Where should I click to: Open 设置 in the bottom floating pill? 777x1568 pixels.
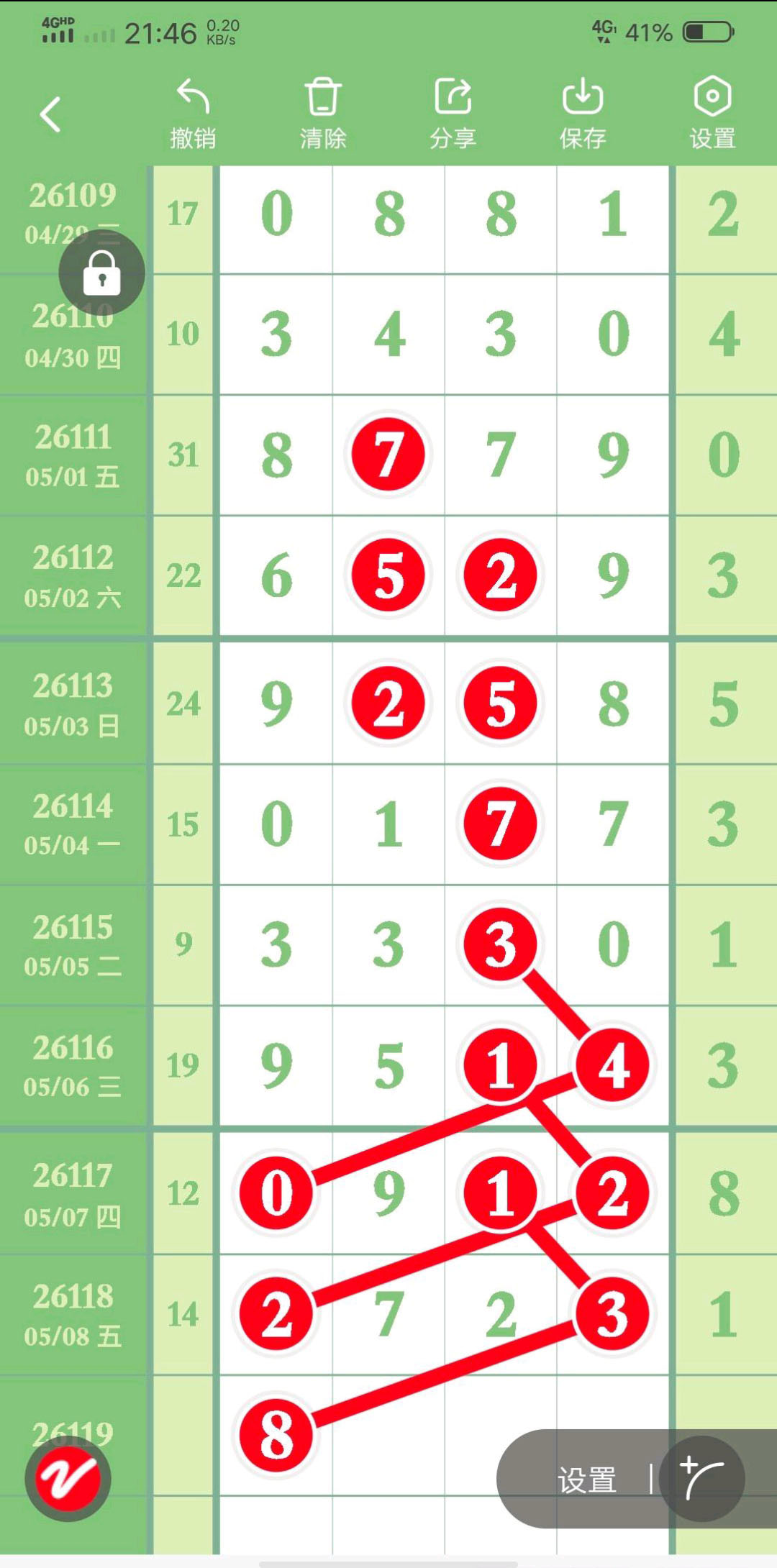point(587,1480)
